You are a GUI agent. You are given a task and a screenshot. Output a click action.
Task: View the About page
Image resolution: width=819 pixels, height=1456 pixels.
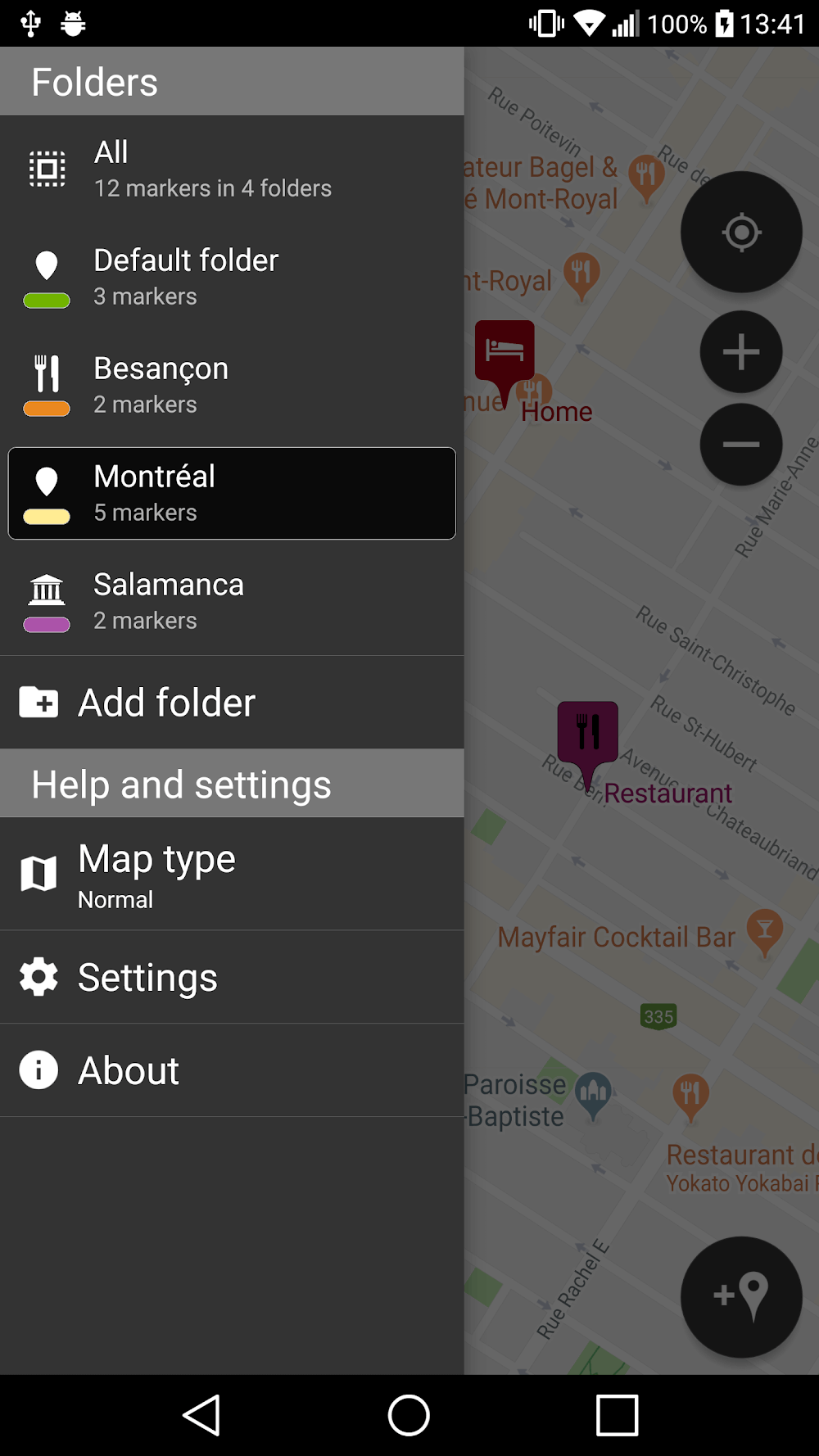[x=232, y=1070]
